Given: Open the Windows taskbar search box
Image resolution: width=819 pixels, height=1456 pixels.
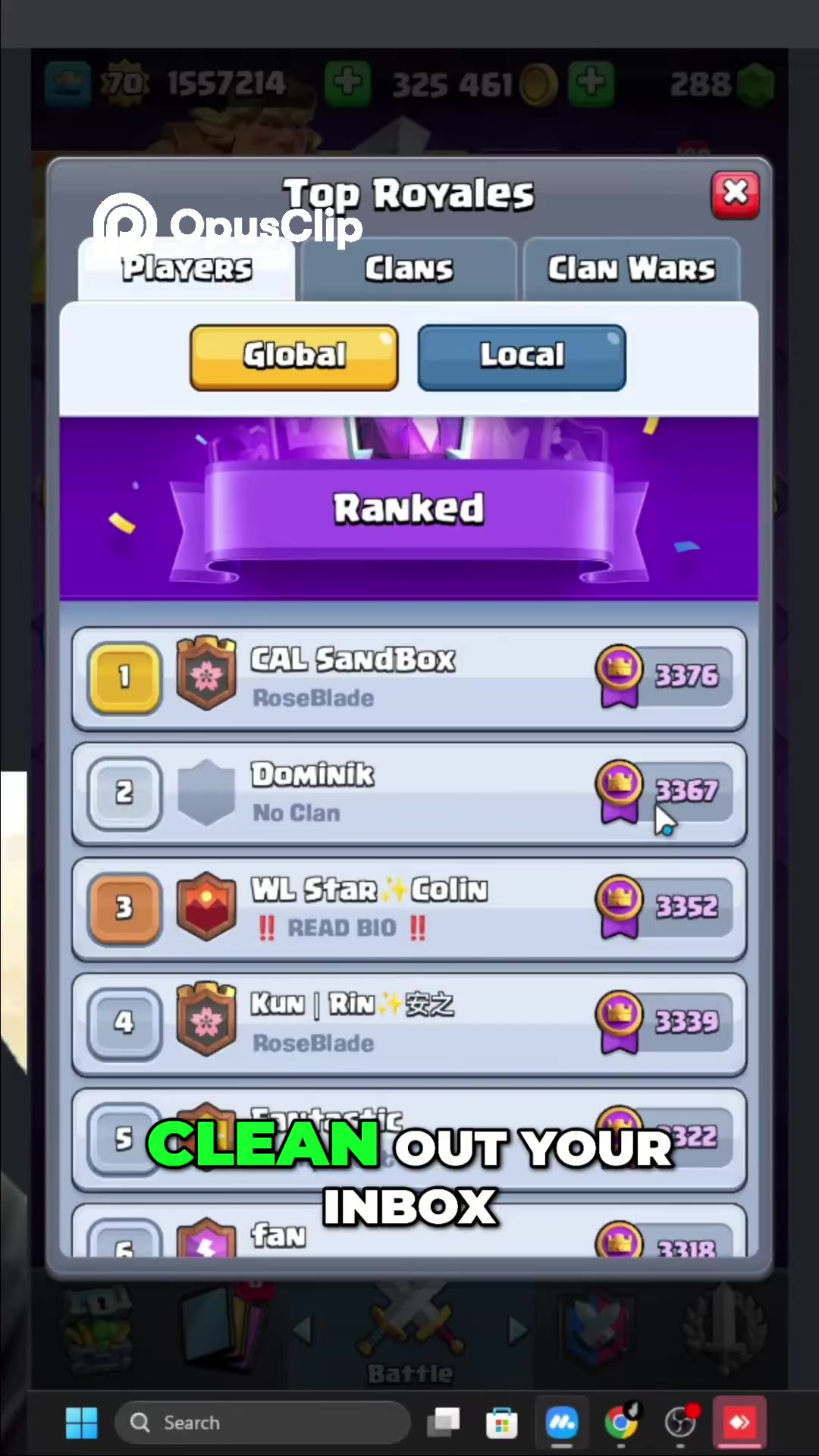Looking at the screenshot, I should 262,1423.
